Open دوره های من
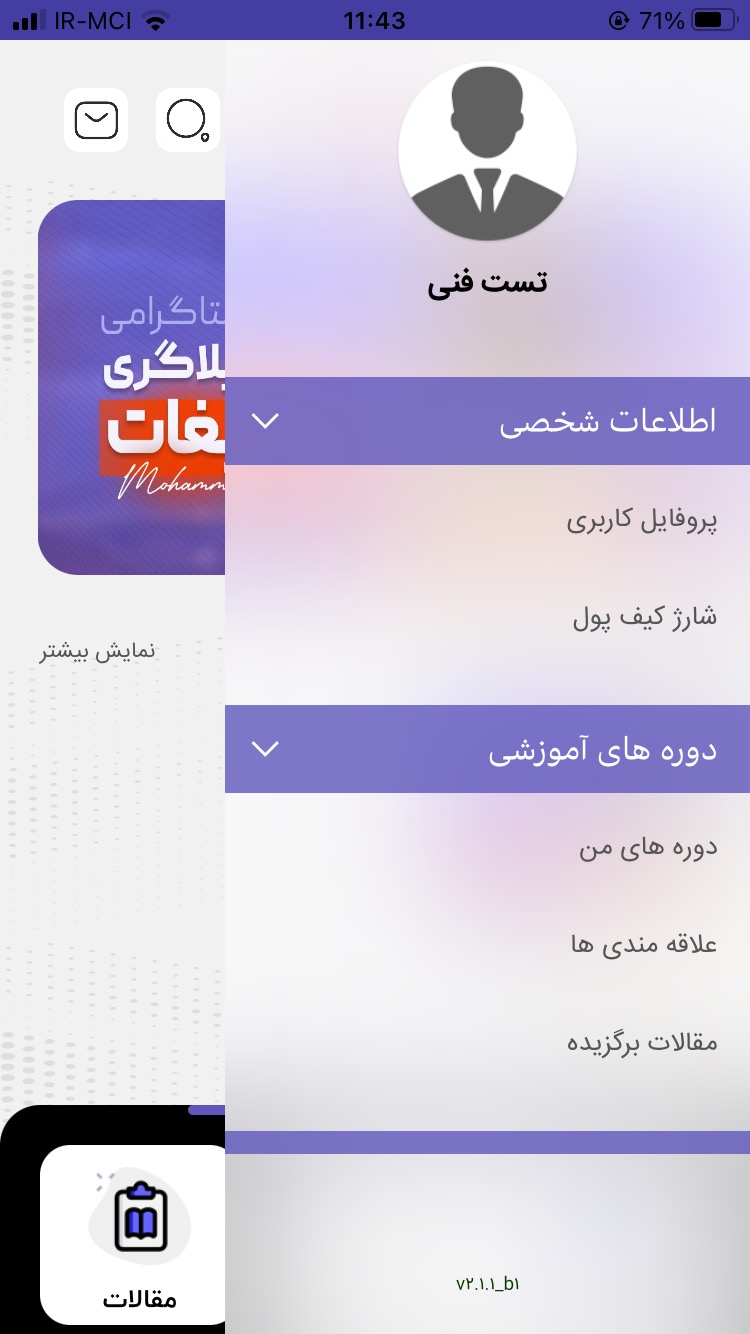Viewport: 750px width, 1334px height. tap(648, 847)
